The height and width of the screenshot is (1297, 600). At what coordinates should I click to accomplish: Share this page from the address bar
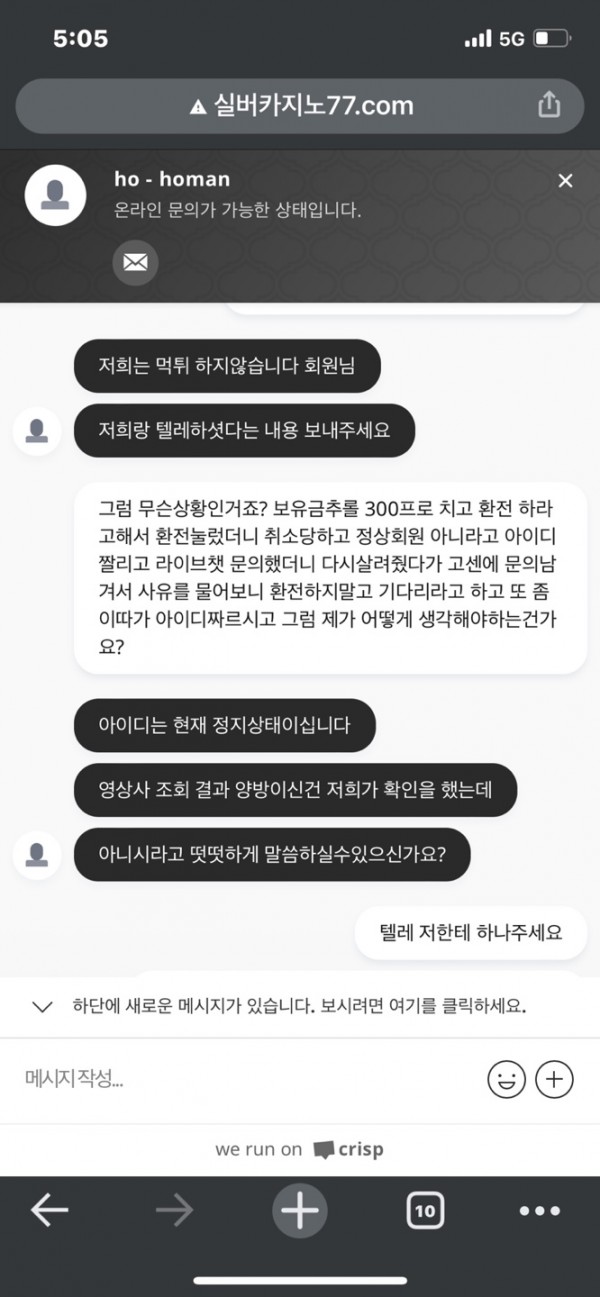tap(549, 104)
